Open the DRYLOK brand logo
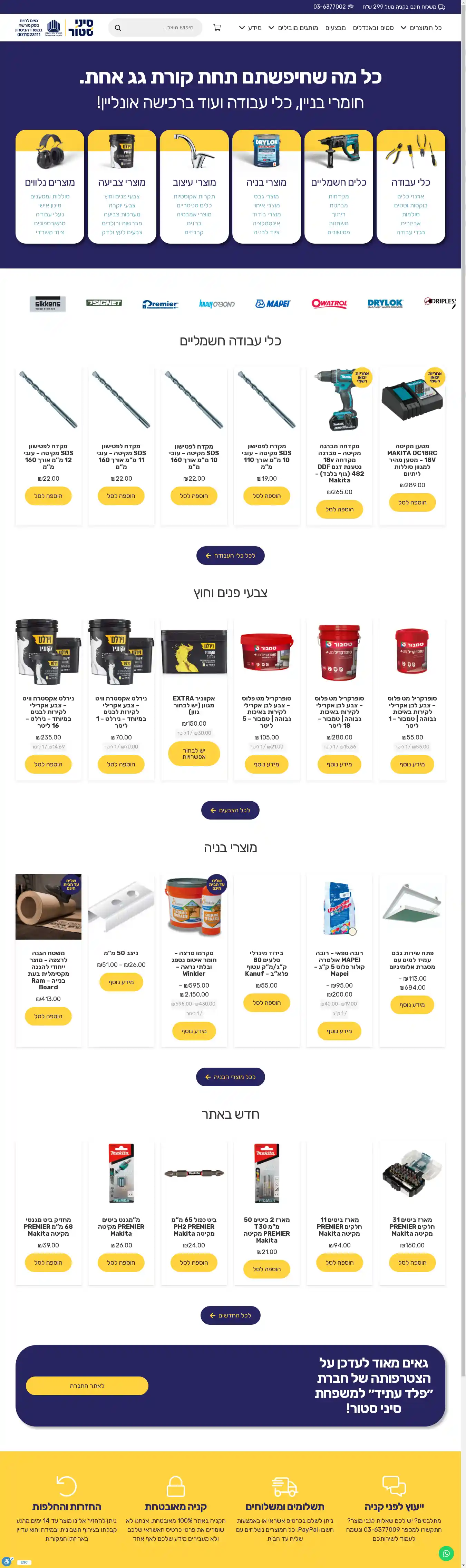The image size is (466, 1568). [385, 303]
